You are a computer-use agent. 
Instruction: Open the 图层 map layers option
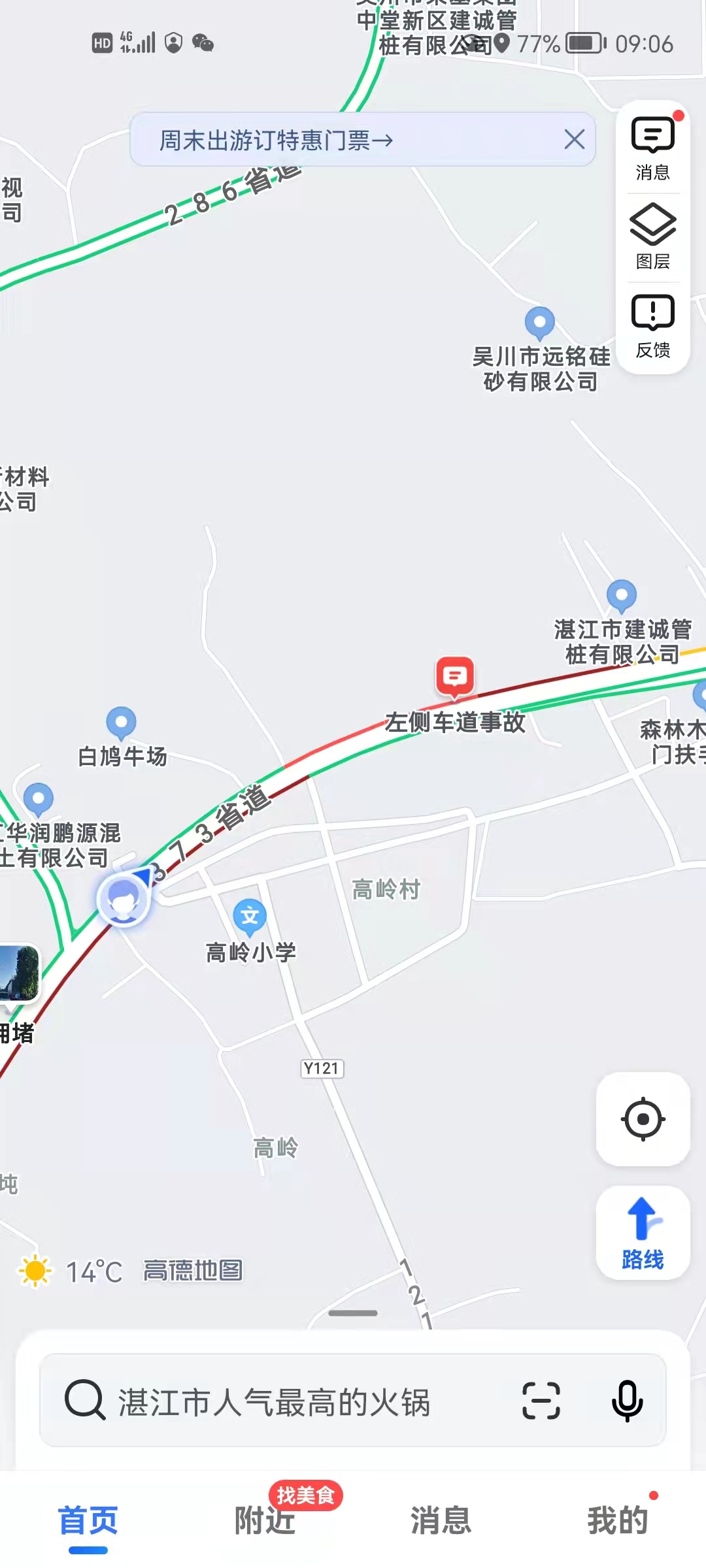point(652,237)
